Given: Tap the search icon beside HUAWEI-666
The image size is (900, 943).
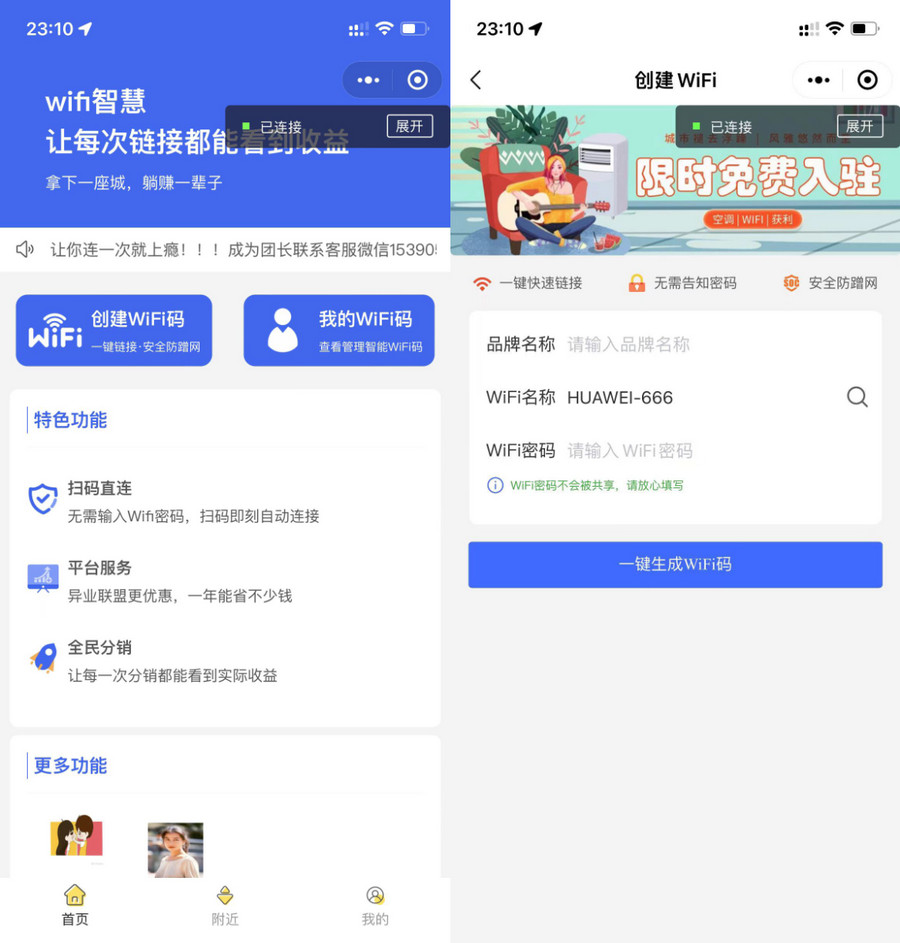Looking at the screenshot, I should click(857, 397).
